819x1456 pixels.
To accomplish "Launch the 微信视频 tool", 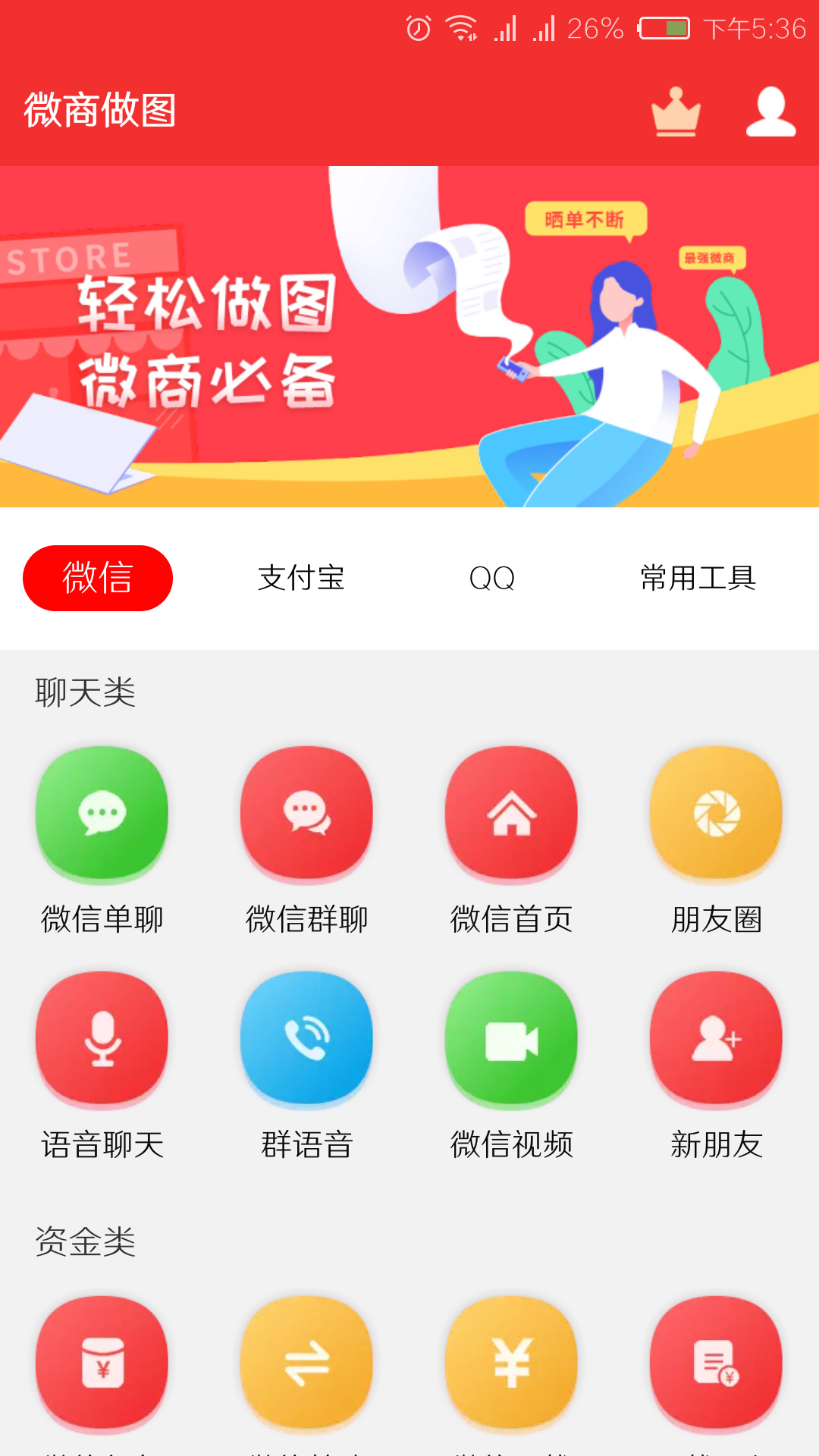I will 512,1038.
